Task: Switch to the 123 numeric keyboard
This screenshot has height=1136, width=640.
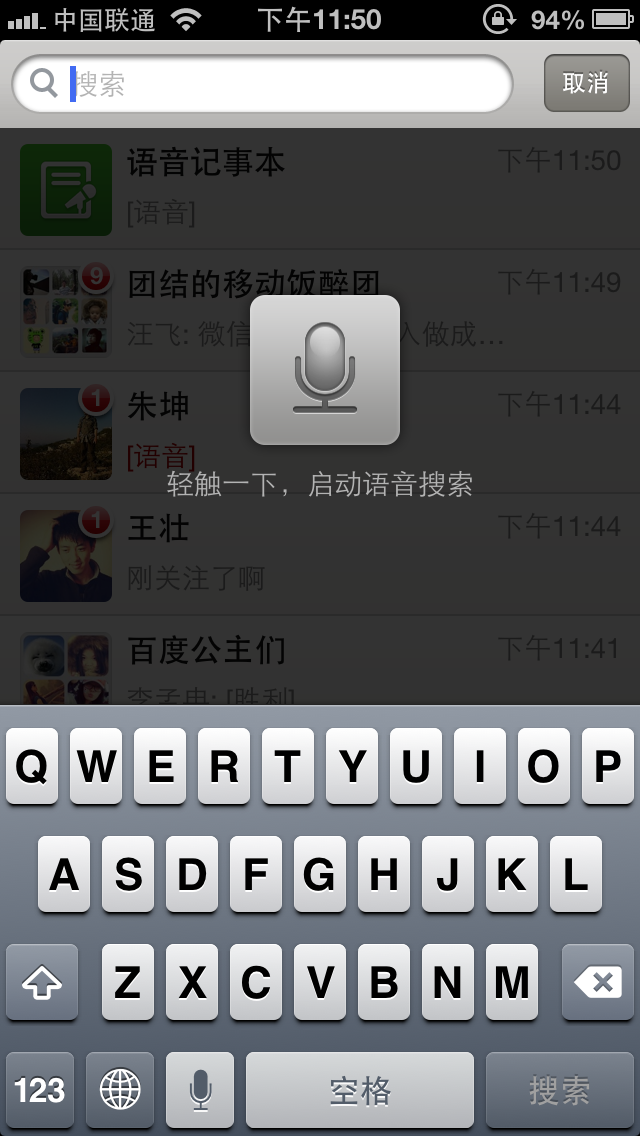Action: [x=40, y=1089]
